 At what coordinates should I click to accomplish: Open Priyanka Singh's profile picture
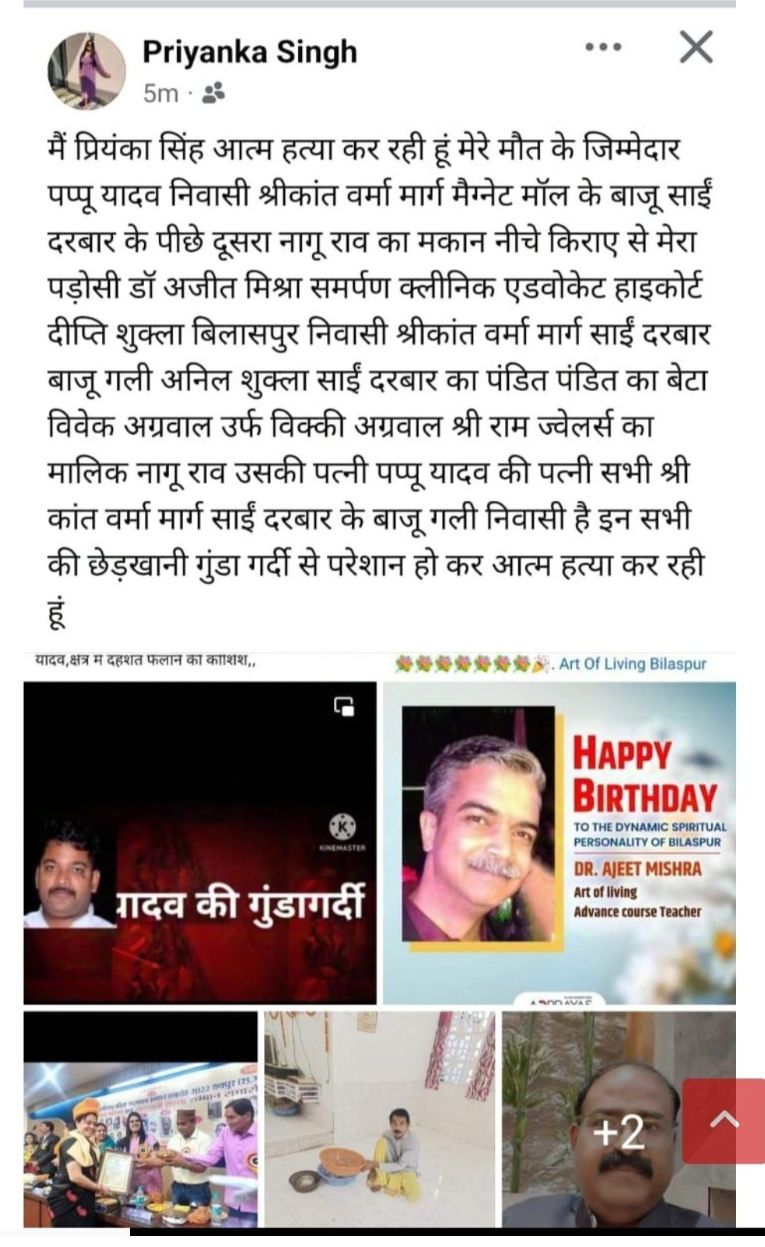pyautogui.click(x=87, y=71)
